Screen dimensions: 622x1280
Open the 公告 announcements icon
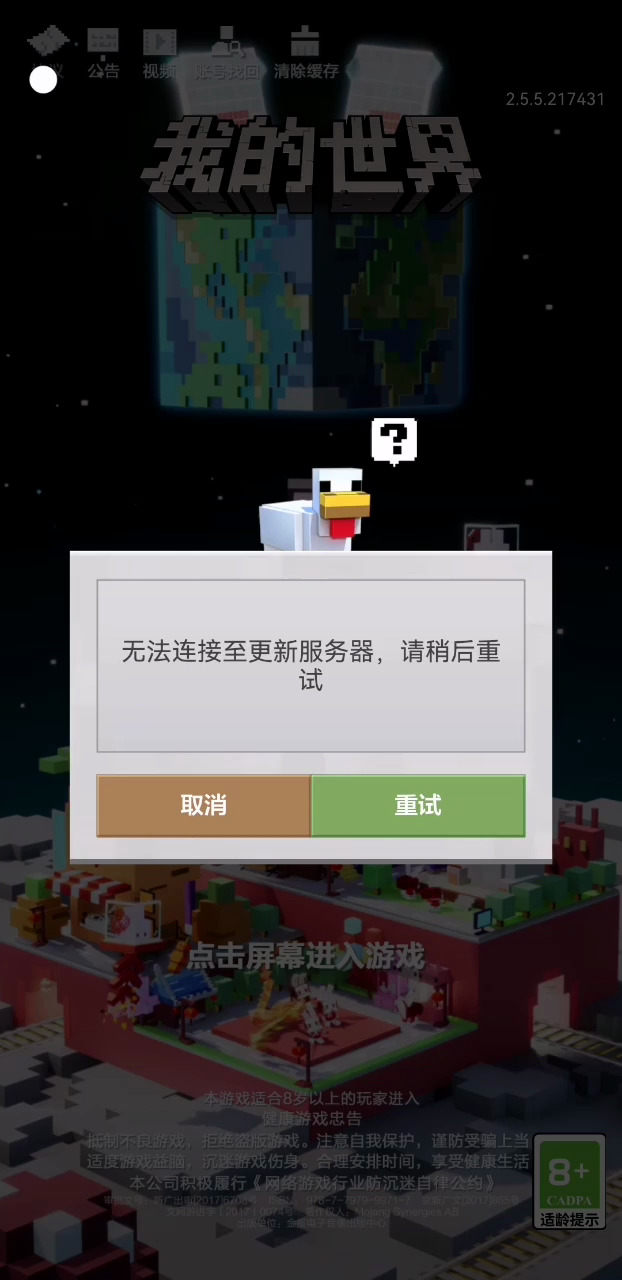coord(103,54)
